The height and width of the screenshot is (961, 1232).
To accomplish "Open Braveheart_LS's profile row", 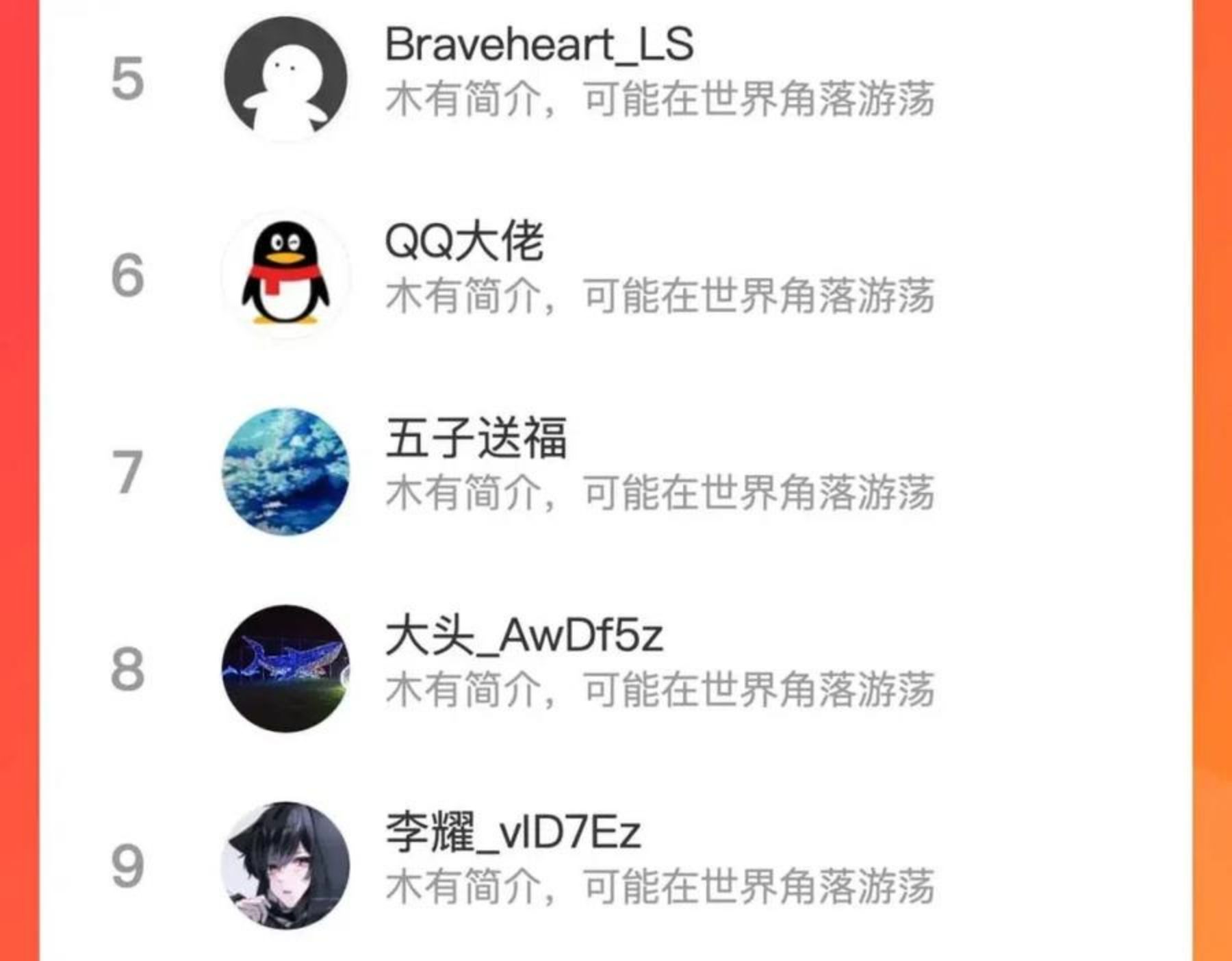I will (616, 77).
